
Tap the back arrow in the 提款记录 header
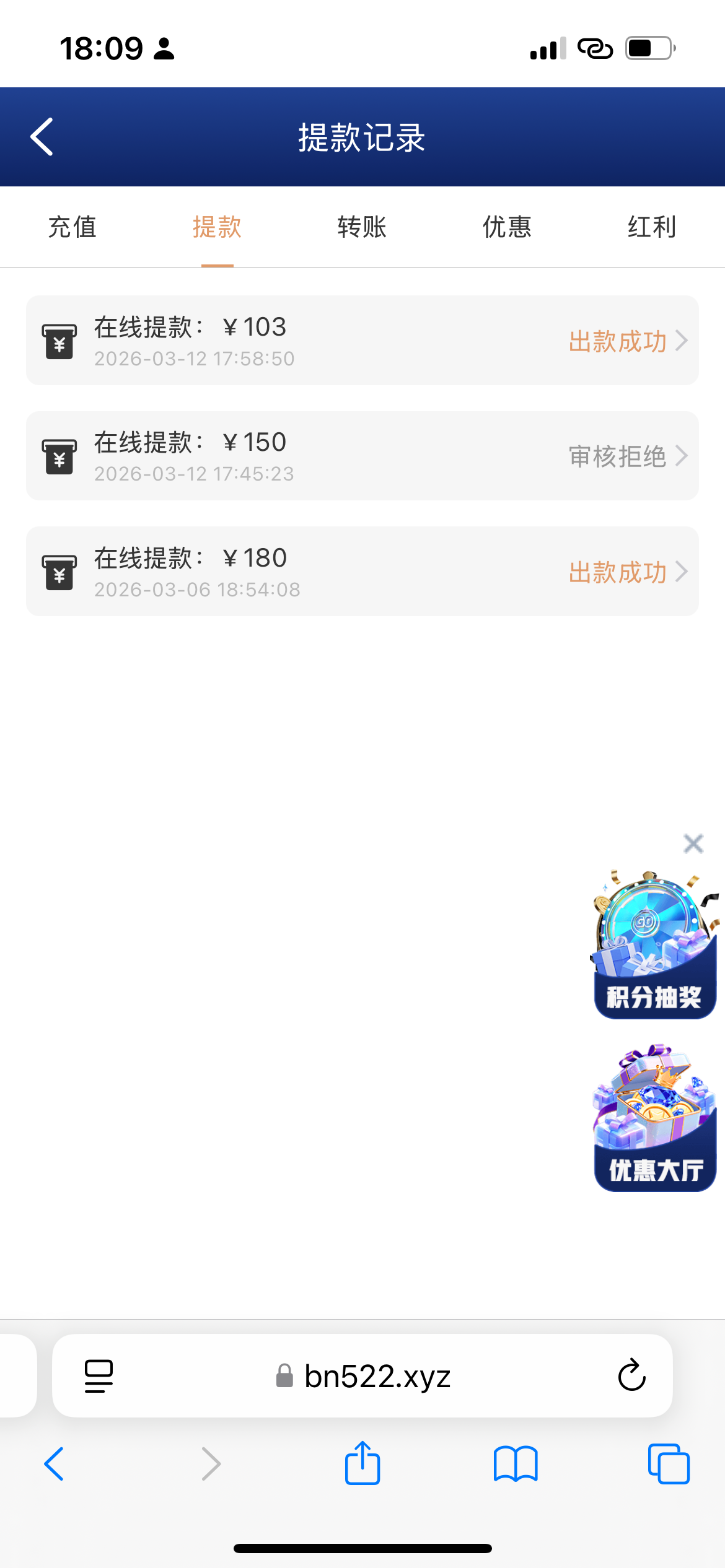(41, 136)
